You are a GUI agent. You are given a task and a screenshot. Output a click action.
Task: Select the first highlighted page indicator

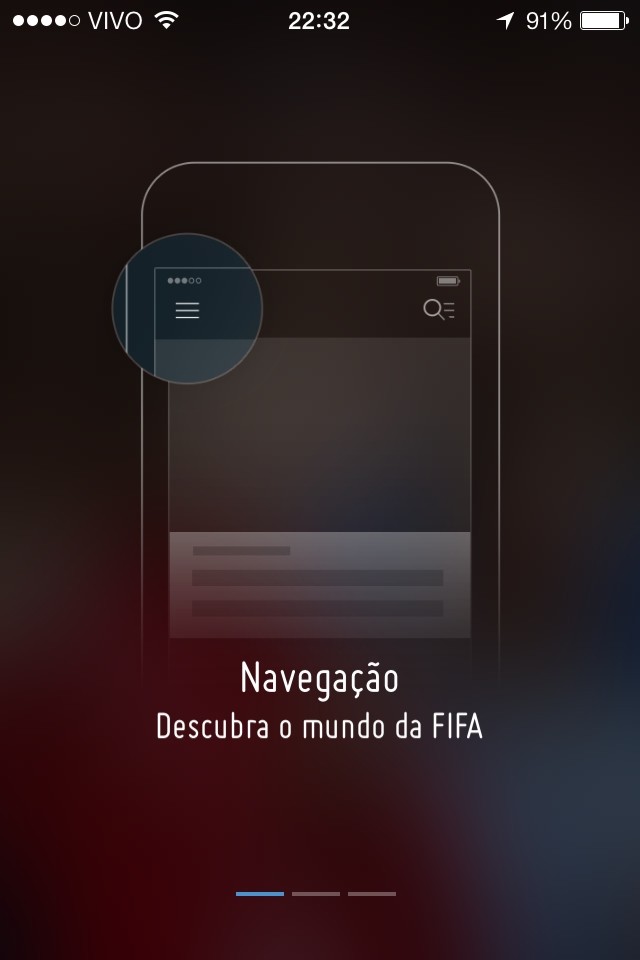click(x=260, y=893)
